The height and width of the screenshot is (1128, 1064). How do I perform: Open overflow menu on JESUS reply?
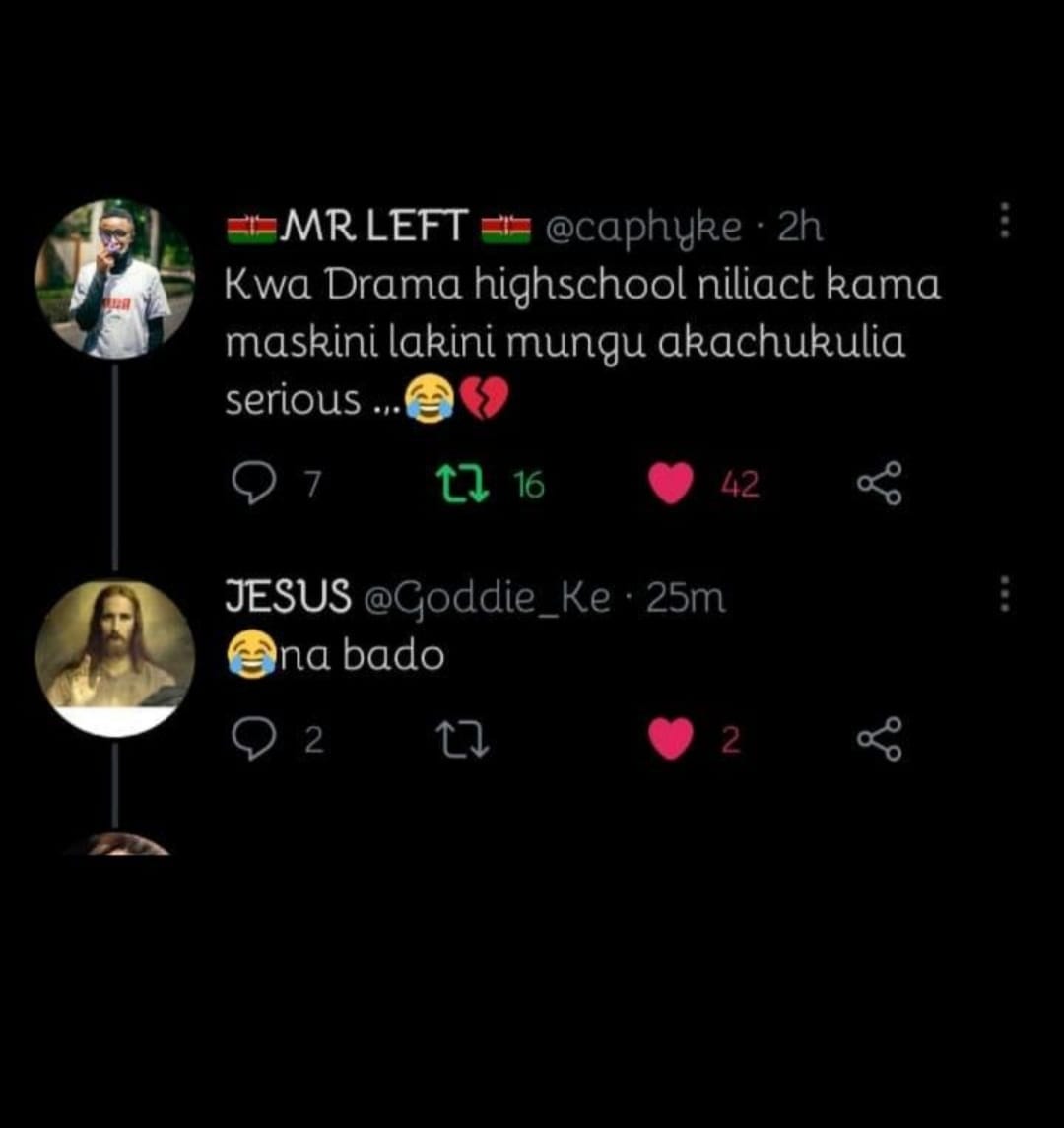point(1004,594)
